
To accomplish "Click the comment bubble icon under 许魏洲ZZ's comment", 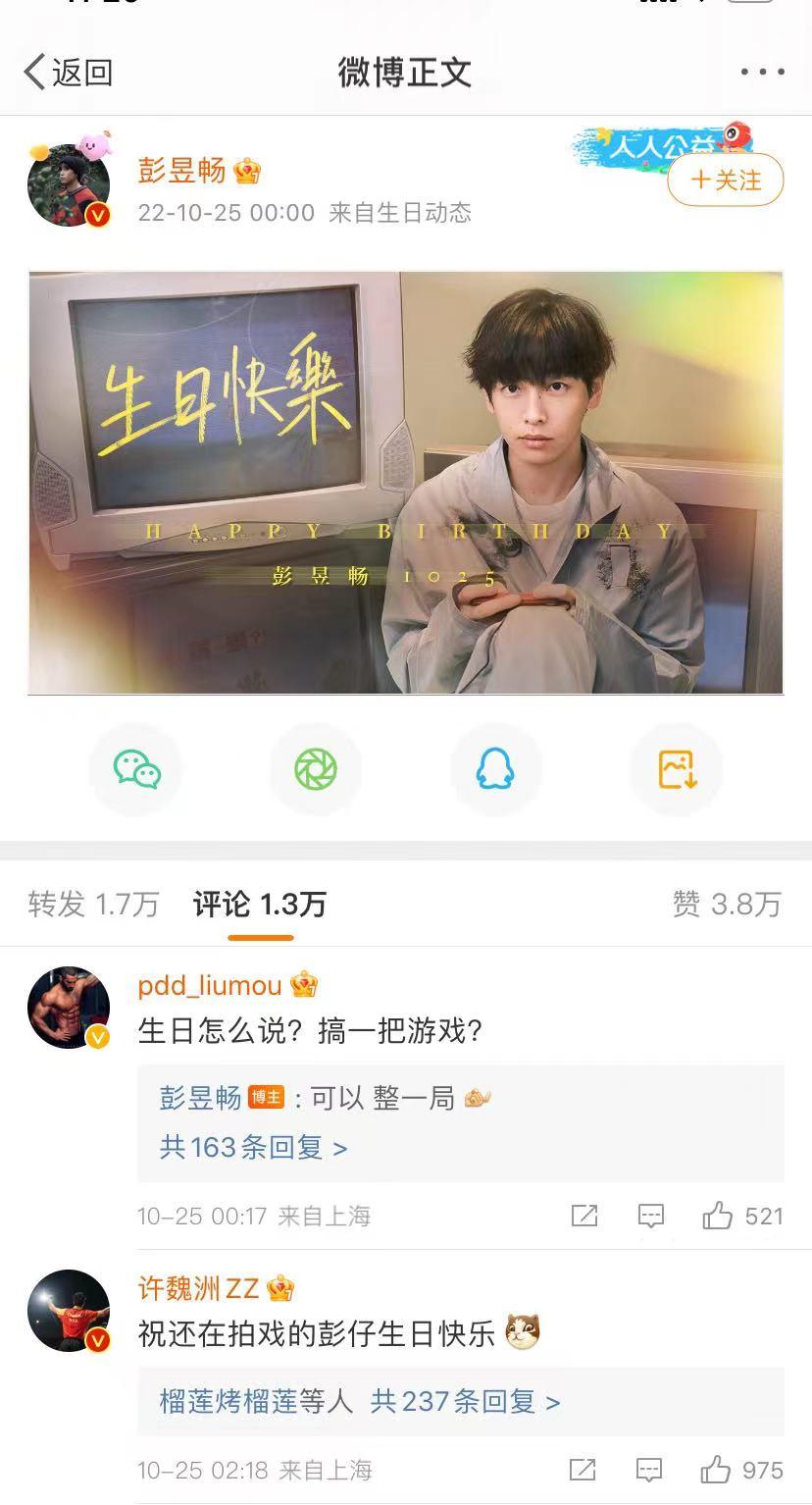I will [x=650, y=1470].
